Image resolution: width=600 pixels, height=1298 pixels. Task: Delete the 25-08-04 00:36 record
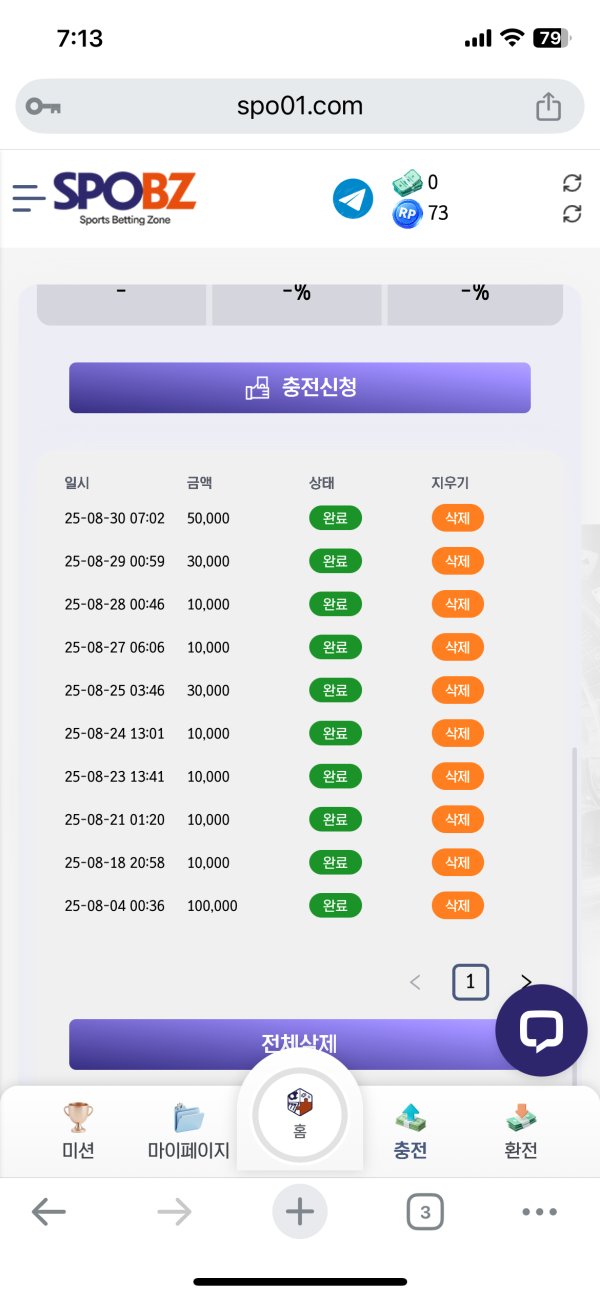tap(458, 905)
